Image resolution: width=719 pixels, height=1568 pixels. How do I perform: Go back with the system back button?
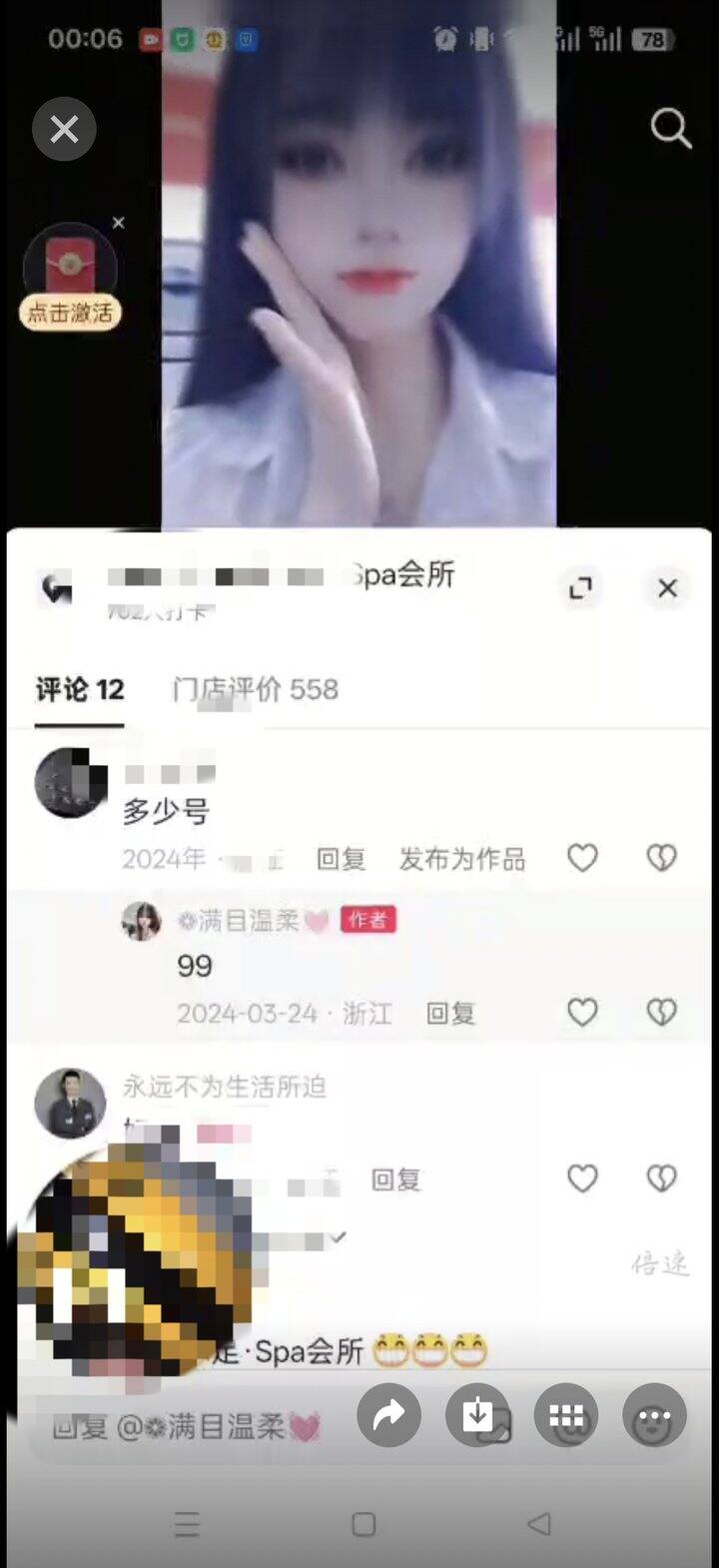point(539,1523)
